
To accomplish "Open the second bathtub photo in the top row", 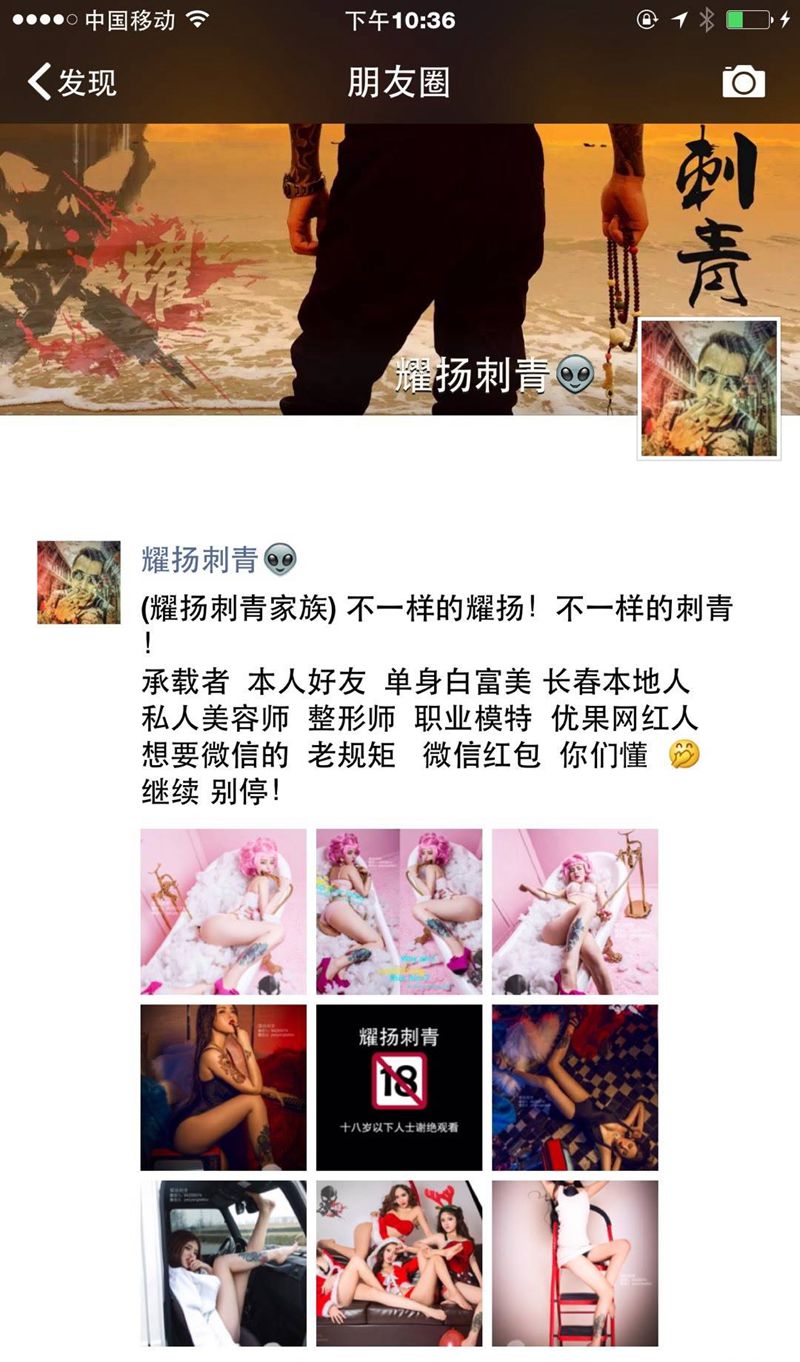I will tap(399, 911).
